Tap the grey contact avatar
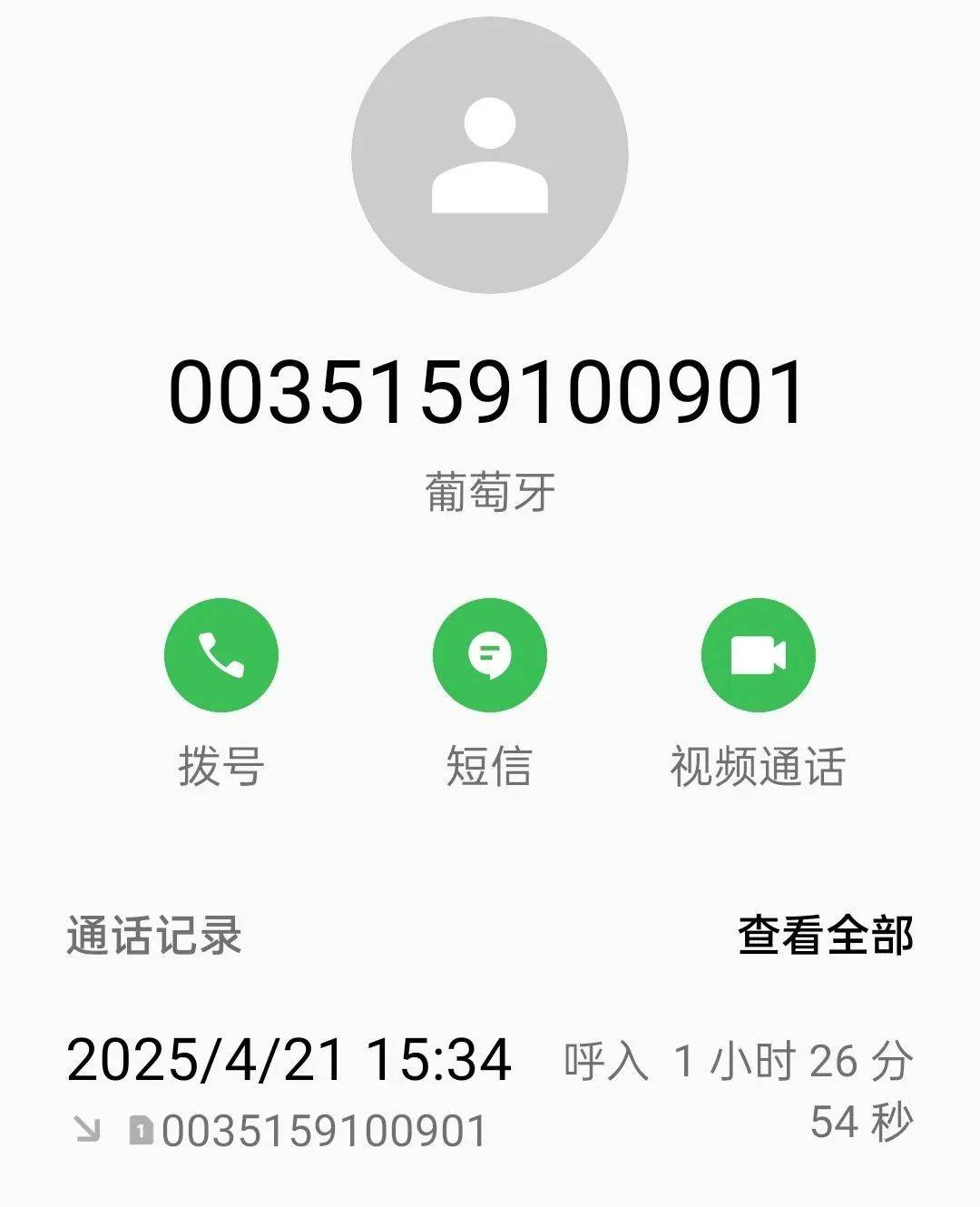This screenshot has height=1207, width=980. (x=489, y=155)
